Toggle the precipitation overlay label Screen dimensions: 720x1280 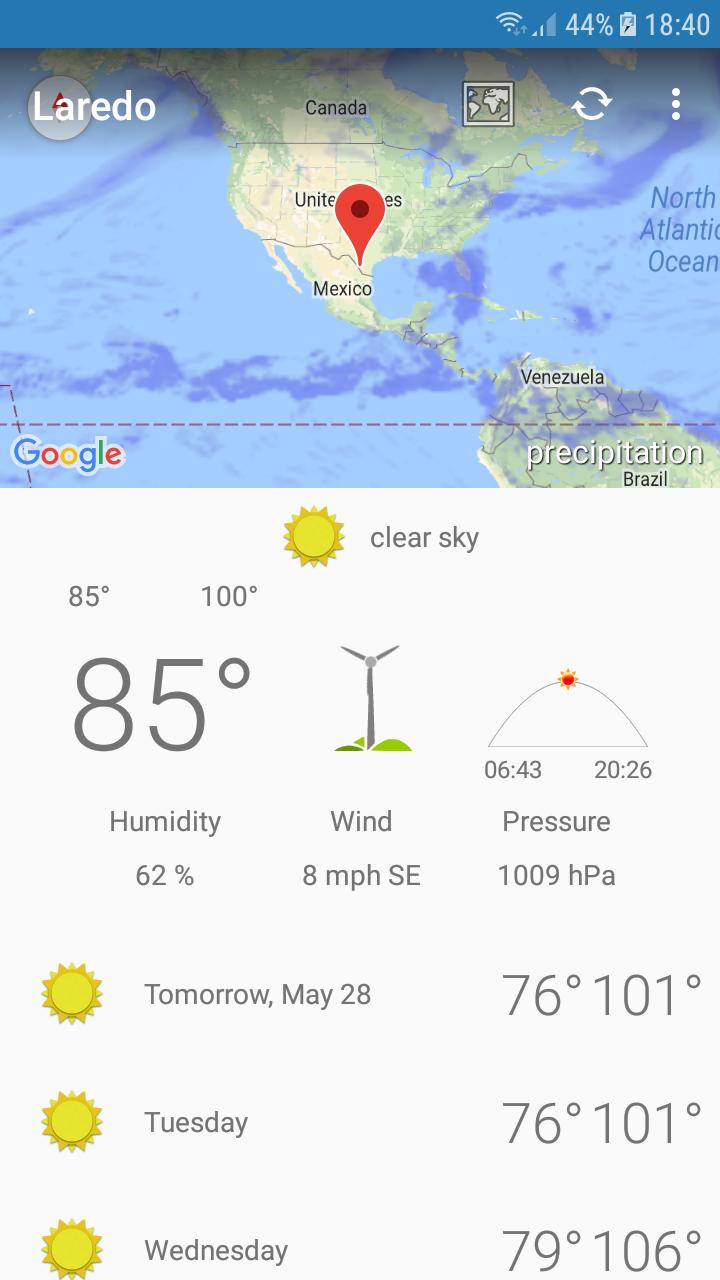pos(616,453)
